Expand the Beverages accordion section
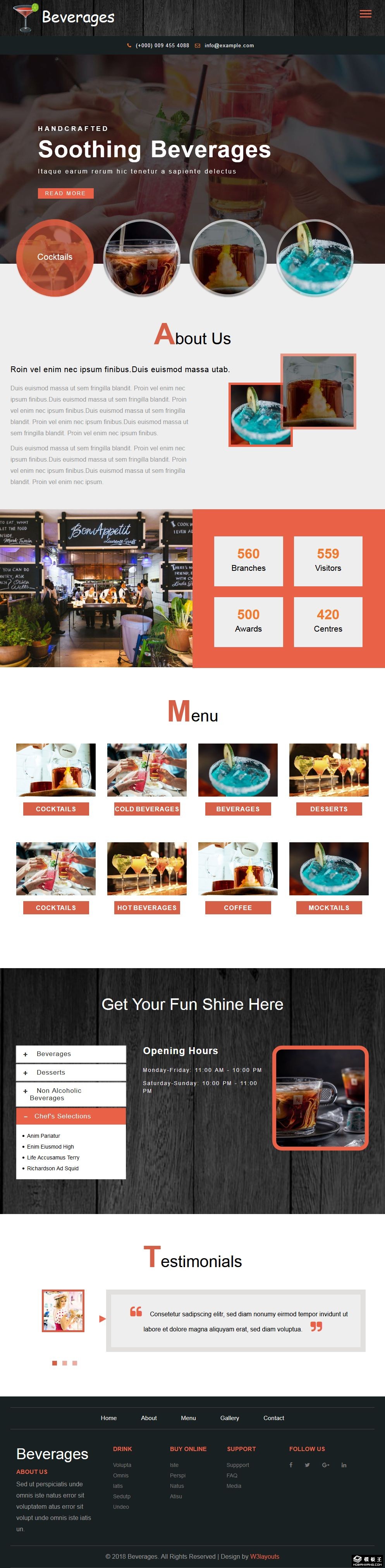The width and height of the screenshot is (385, 1568). click(70, 1054)
